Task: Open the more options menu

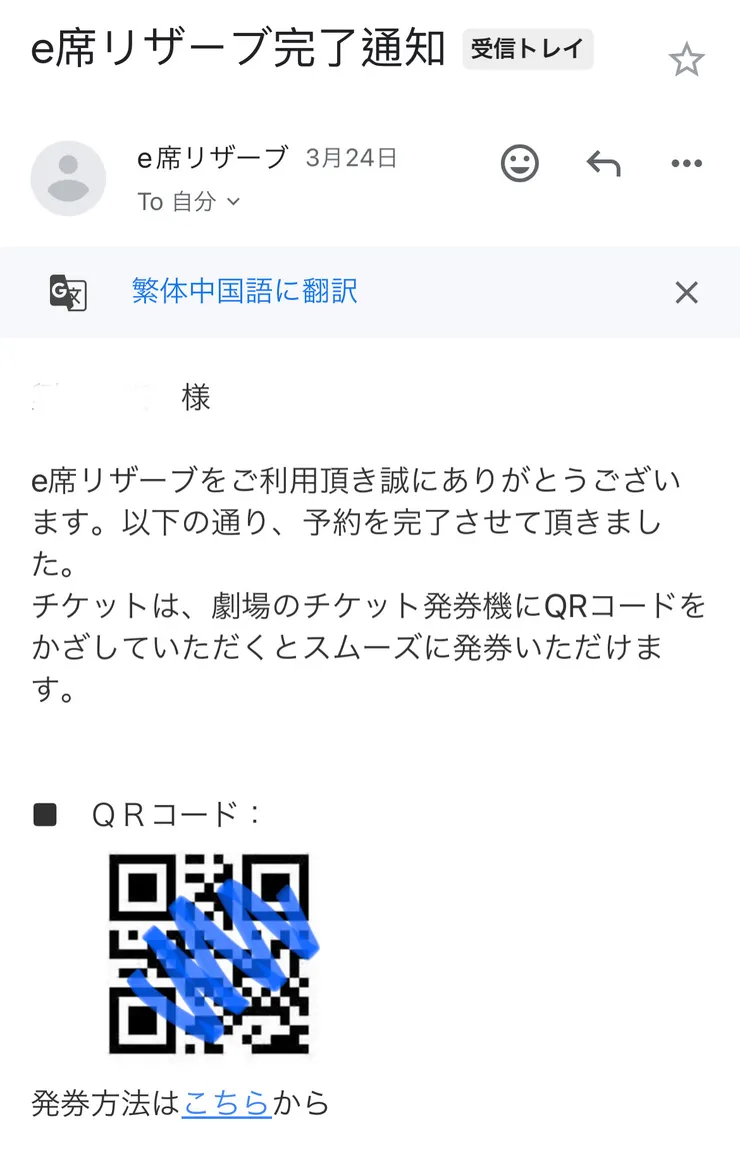Action: pos(686,163)
